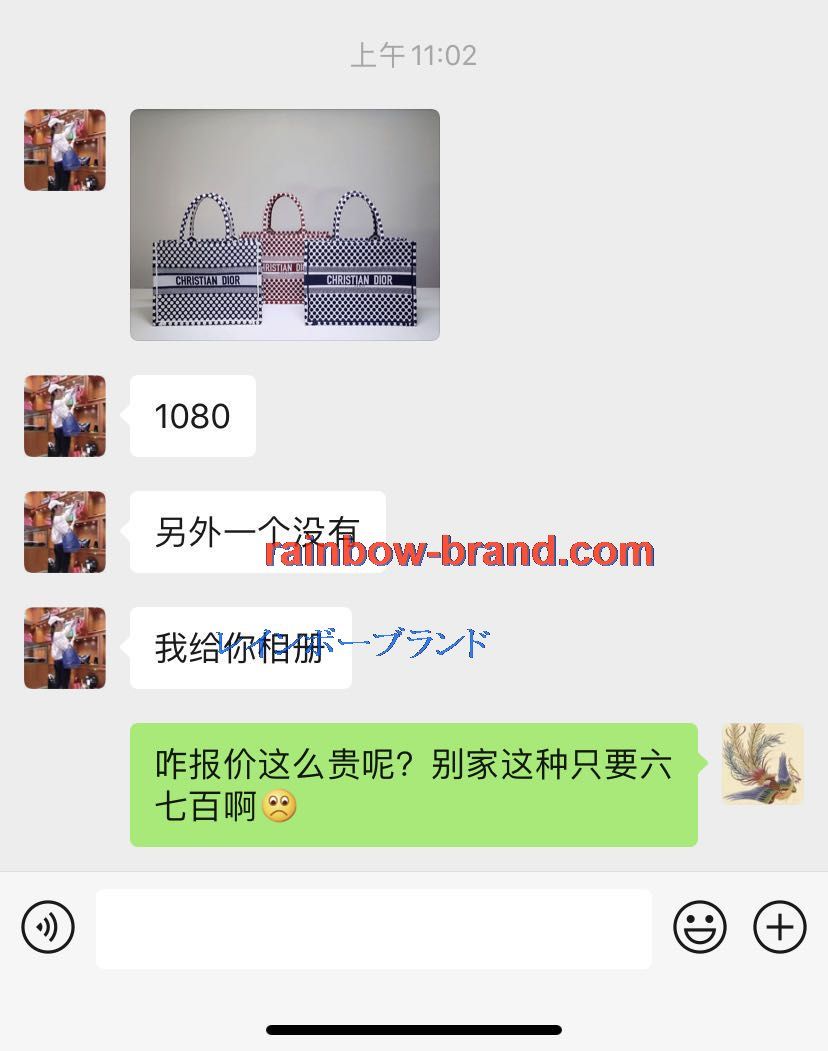Tap your phoenix avatar next to green message

(762, 764)
